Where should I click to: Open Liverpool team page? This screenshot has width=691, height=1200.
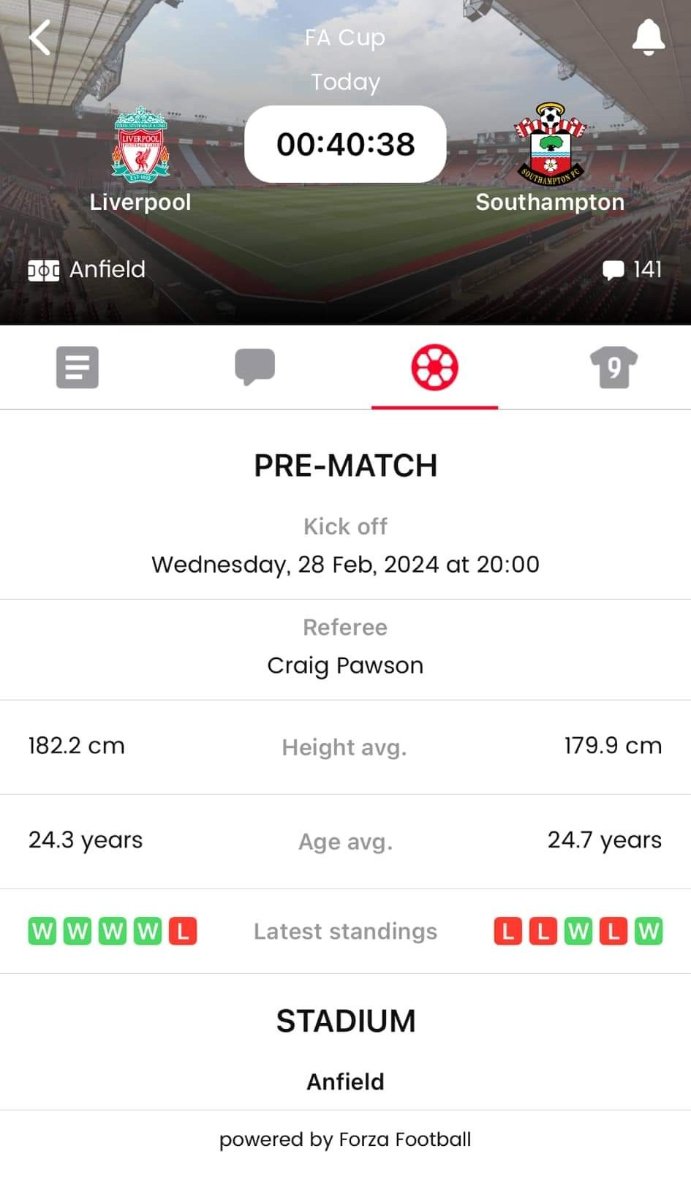click(x=140, y=160)
